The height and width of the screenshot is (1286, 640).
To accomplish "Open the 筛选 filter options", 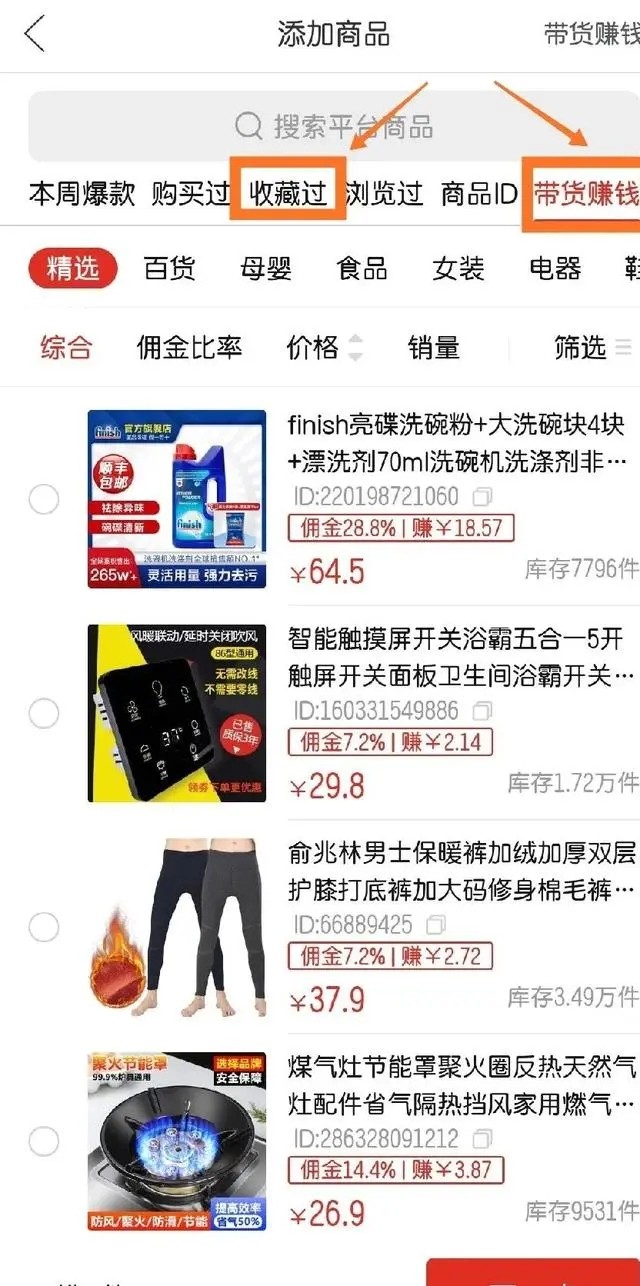I will [x=592, y=347].
